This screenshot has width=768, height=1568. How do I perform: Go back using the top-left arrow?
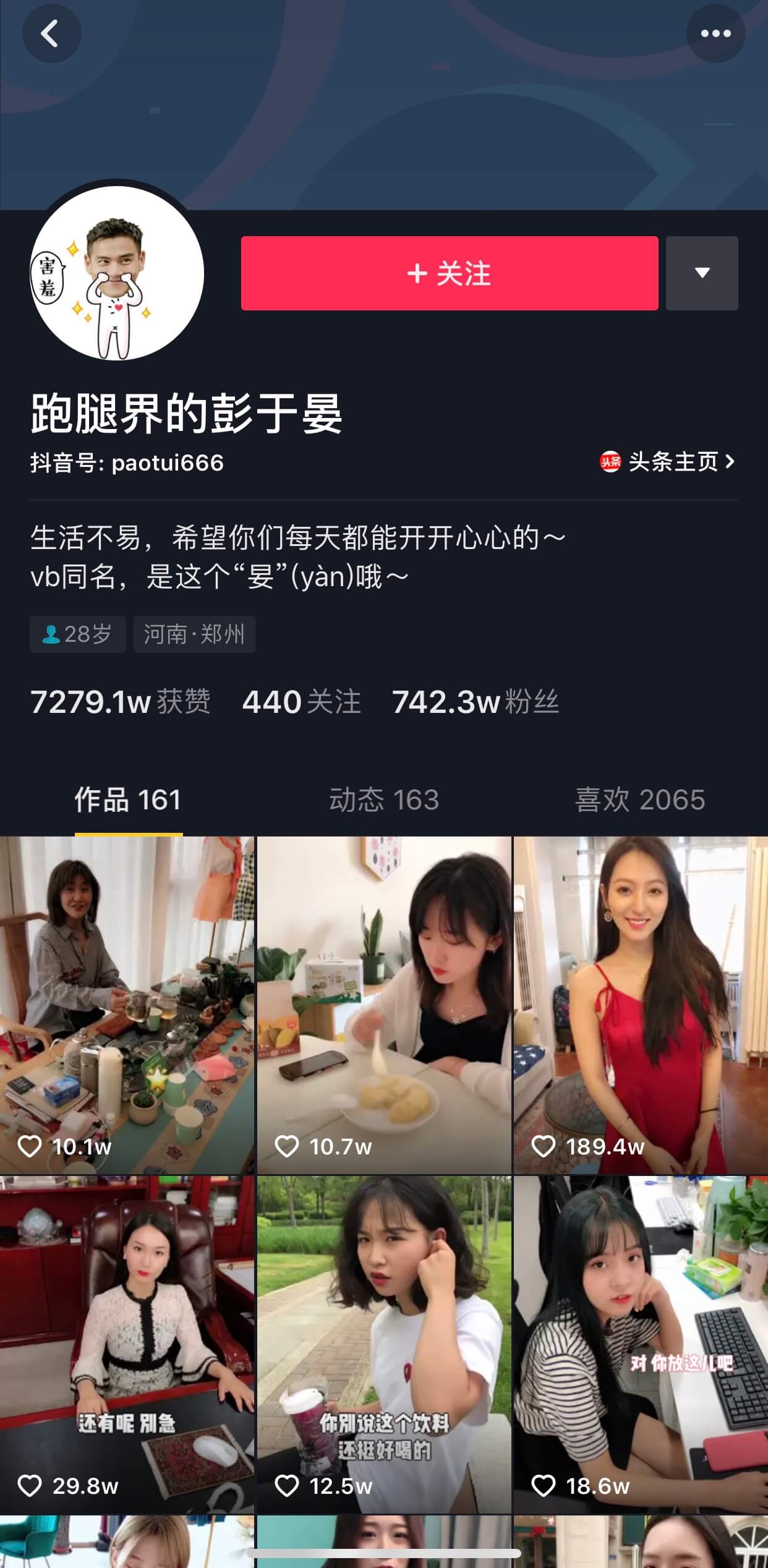click(51, 33)
